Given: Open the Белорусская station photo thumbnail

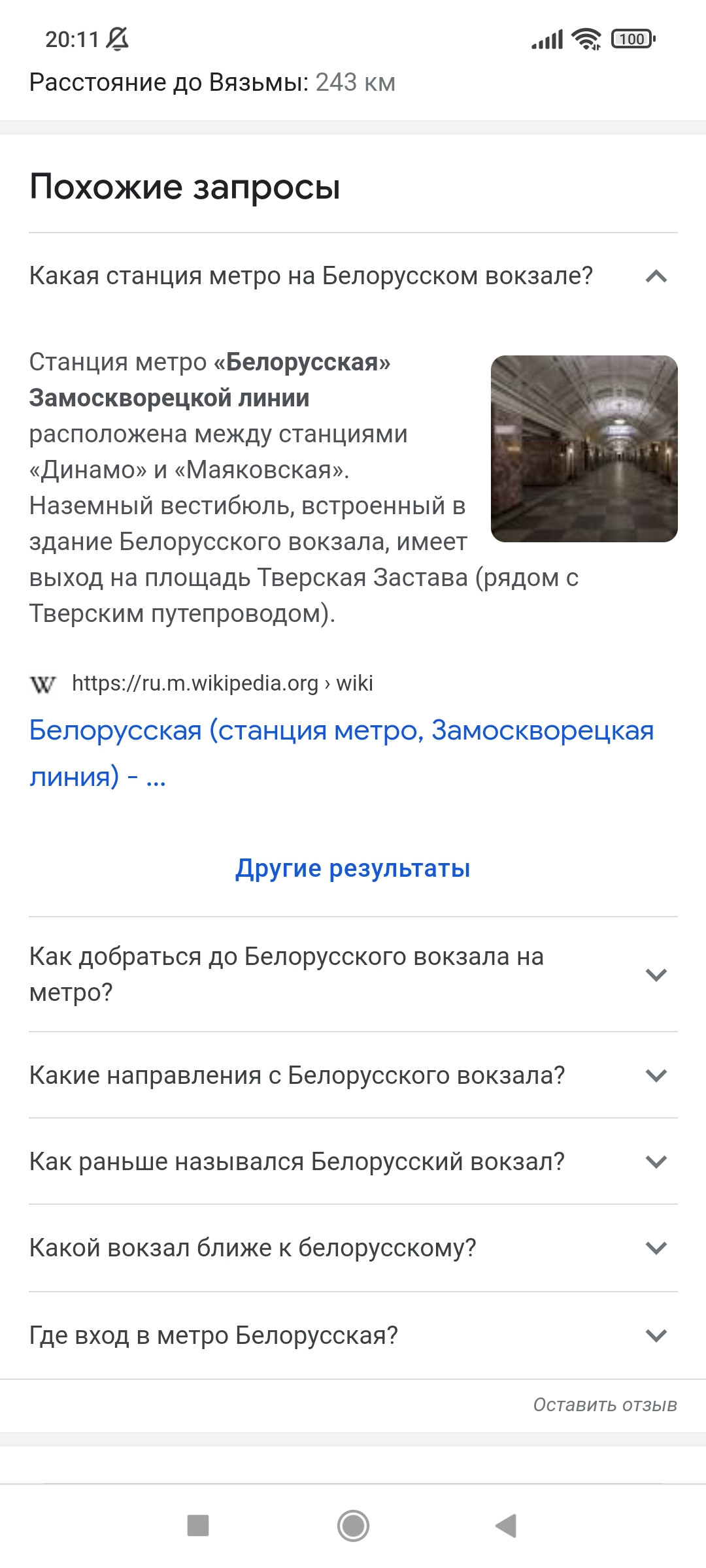Looking at the screenshot, I should coord(584,449).
